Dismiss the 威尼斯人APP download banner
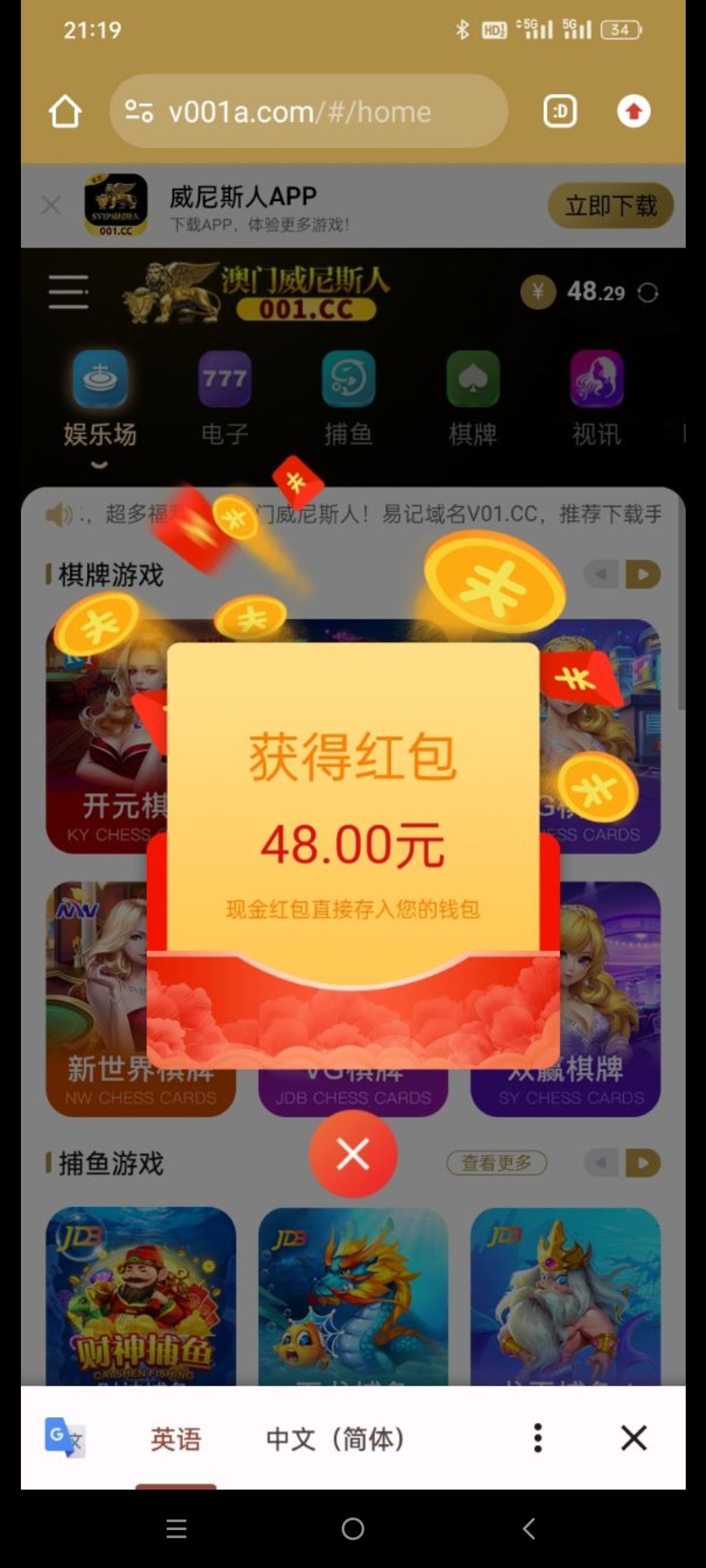The image size is (706, 1568). [51, 205]
